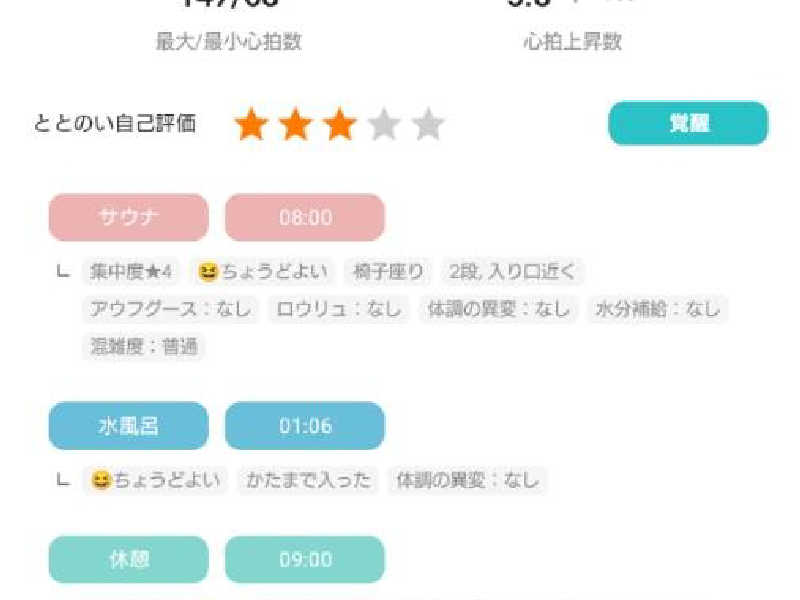
Task: Edit the 08:00 sauna duration
Action: point(304,217)
